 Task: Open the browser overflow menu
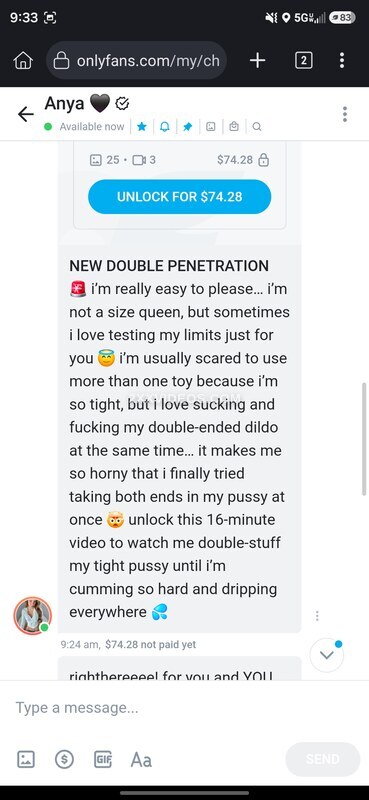click(x=342, y=61)
